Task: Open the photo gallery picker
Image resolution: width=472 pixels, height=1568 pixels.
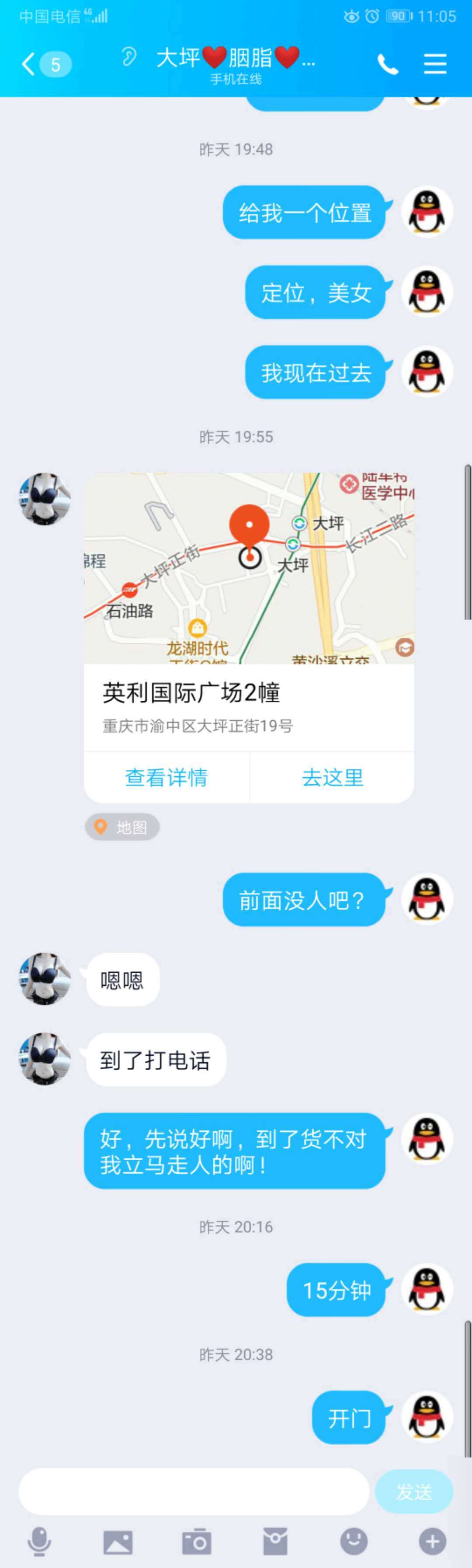Action: click(118, 1542)
